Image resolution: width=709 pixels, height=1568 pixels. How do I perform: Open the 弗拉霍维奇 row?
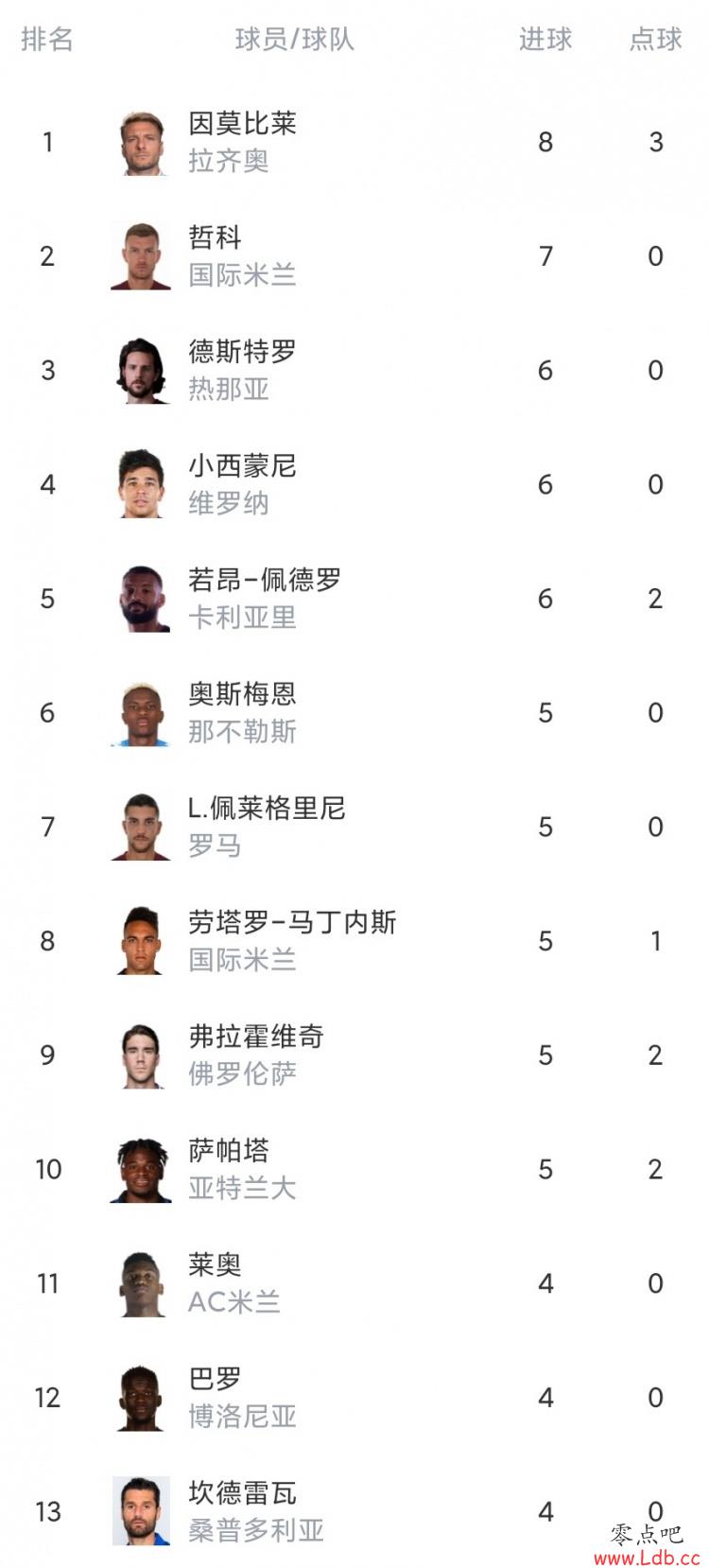[x=354, y=1055]
